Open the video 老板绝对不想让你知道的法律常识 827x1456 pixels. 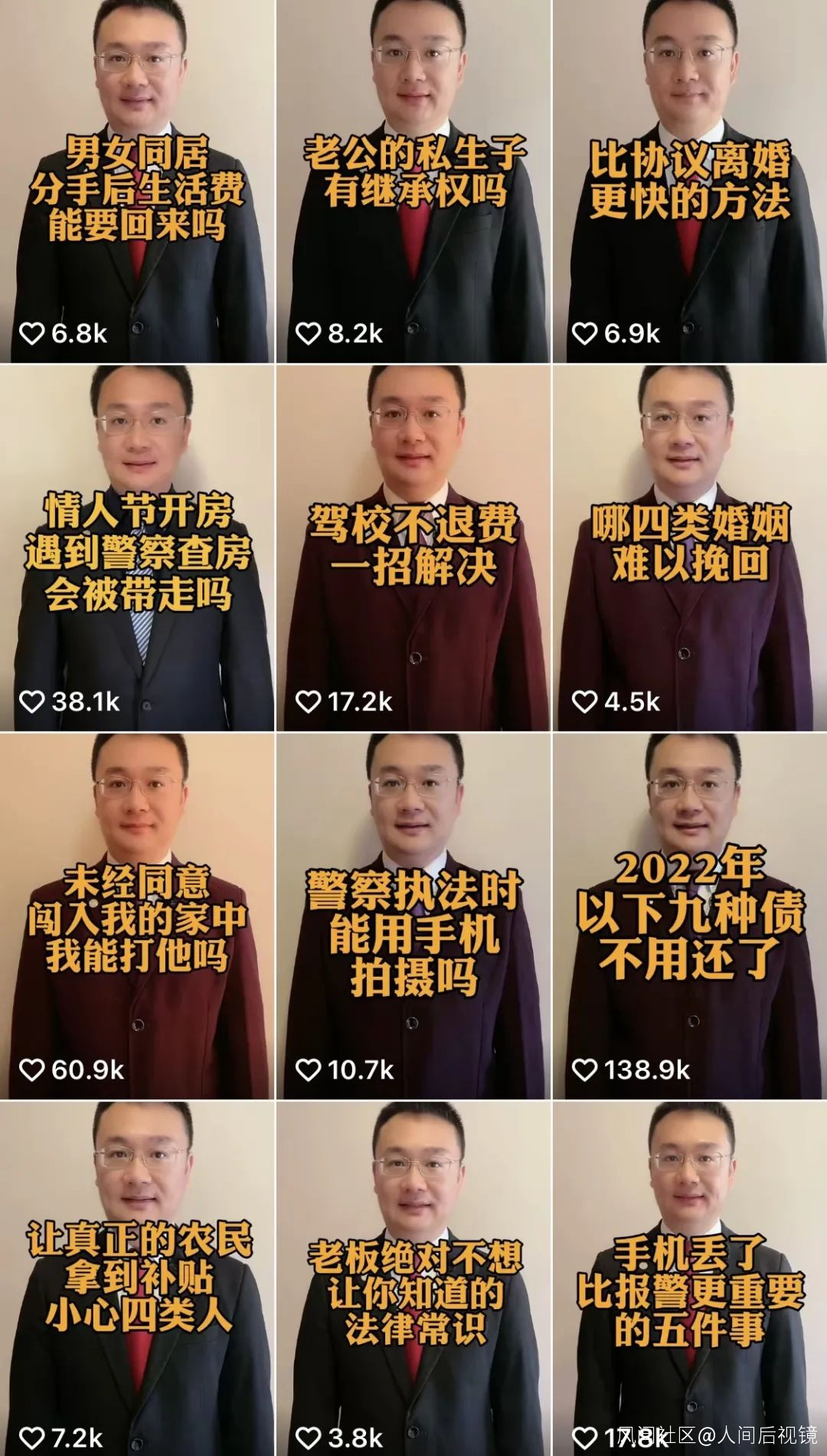coord(413,1278)
